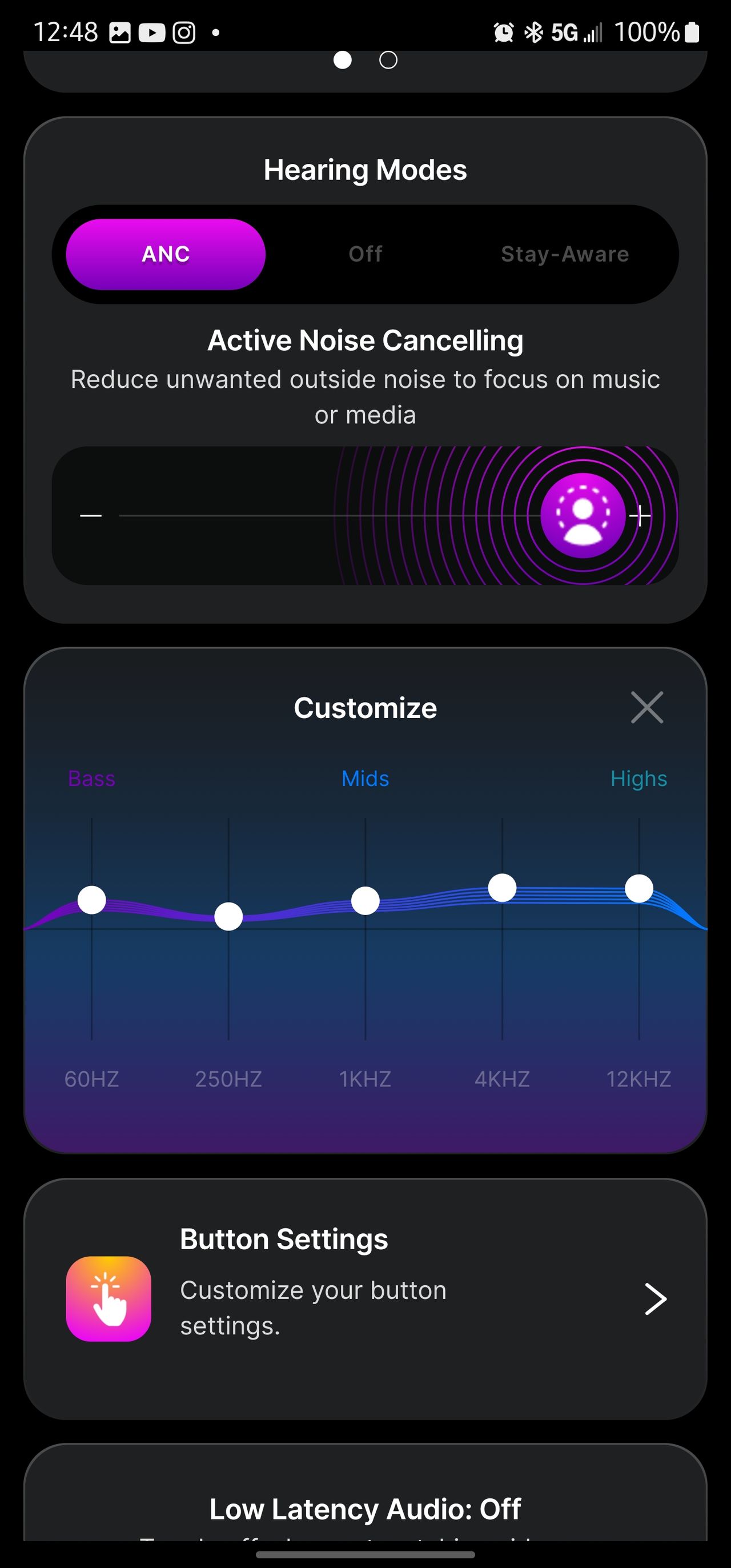The height and width of the screenshot is (1568, 731).
Task: Tap the 12KHZ equalizer handle
Action: click(639, 889)
